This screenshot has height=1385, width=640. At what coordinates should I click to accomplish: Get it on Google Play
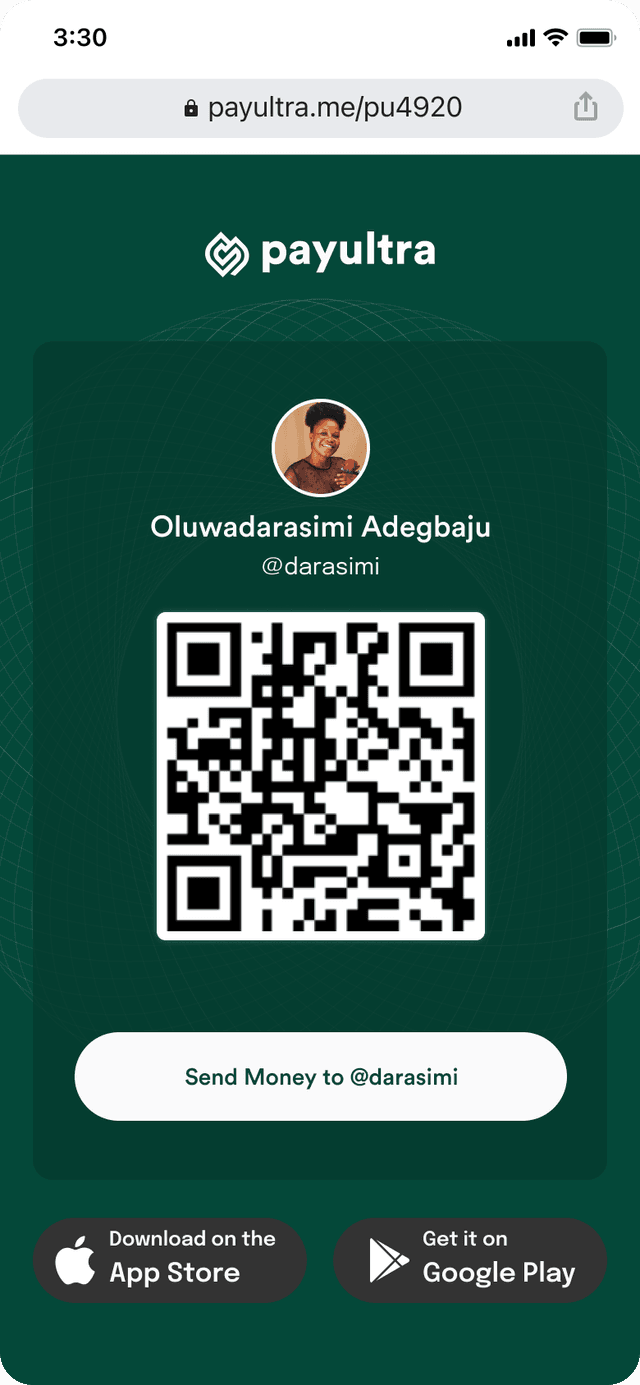(470, 1260)
